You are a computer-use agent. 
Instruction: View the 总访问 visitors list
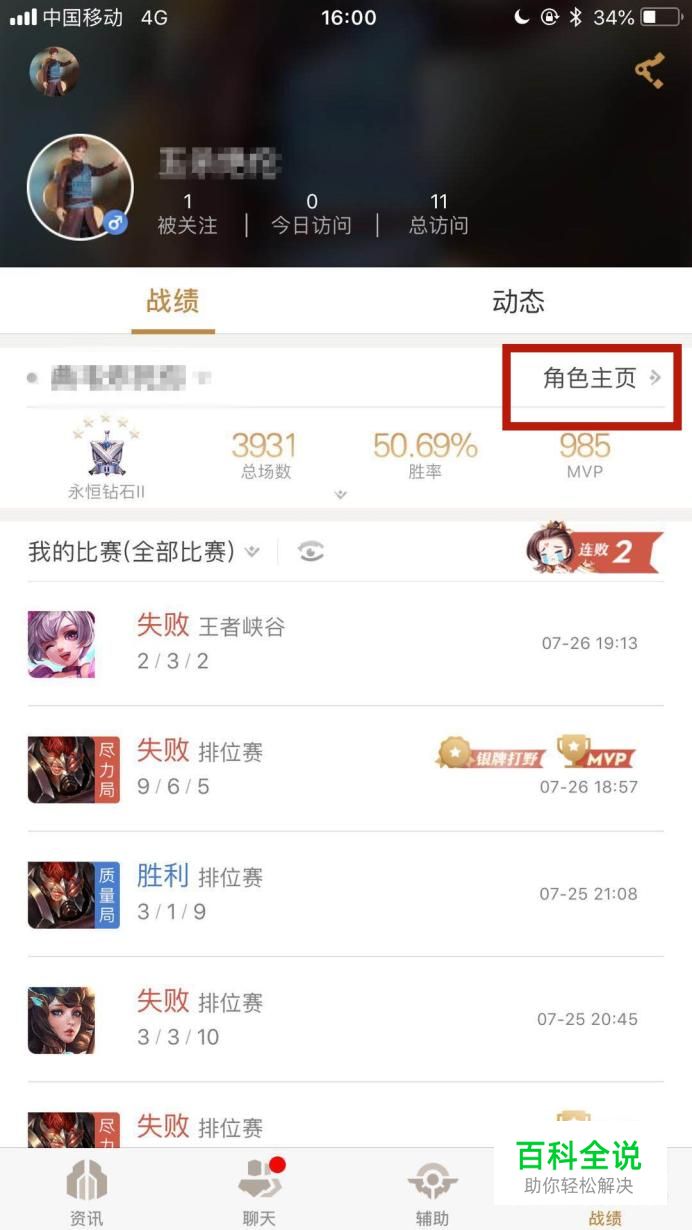pyautogui.click(x=438, y=214)
